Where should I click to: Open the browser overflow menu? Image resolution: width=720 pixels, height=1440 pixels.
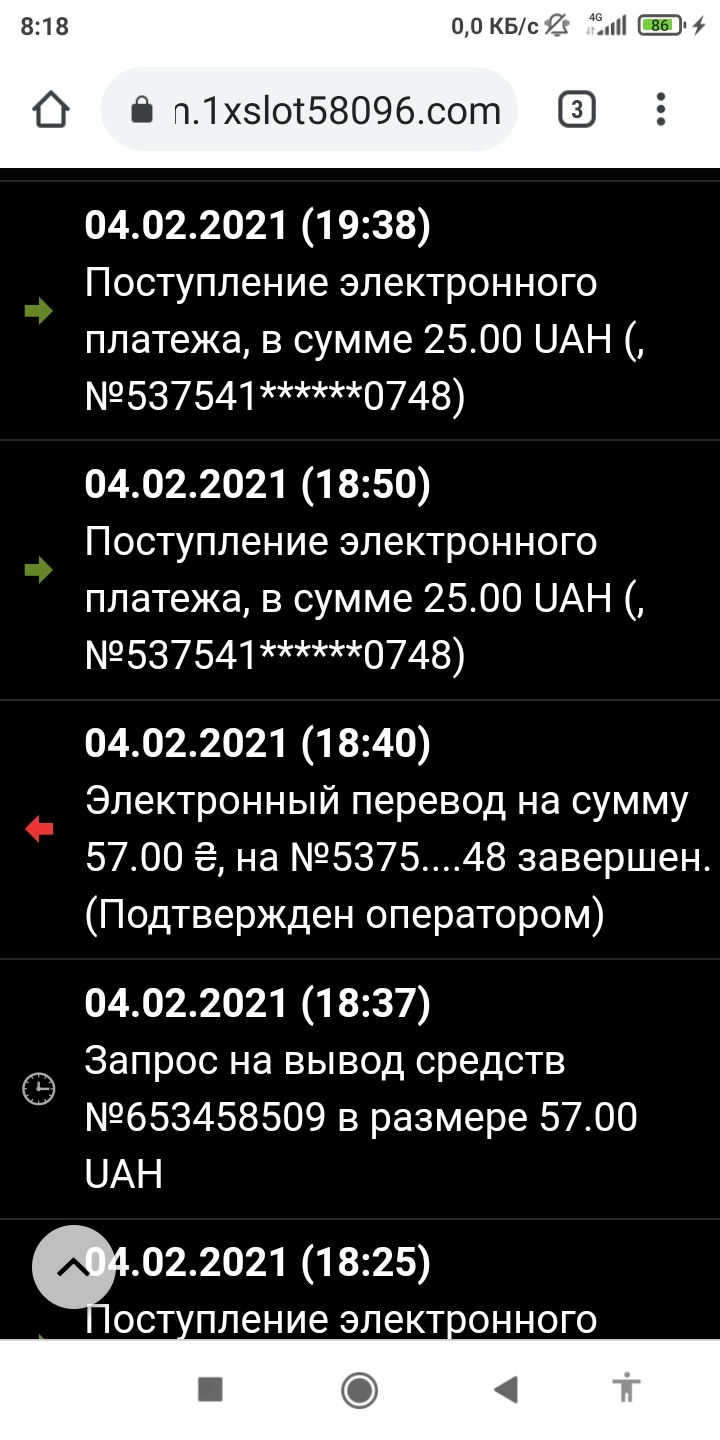point(660,110)
